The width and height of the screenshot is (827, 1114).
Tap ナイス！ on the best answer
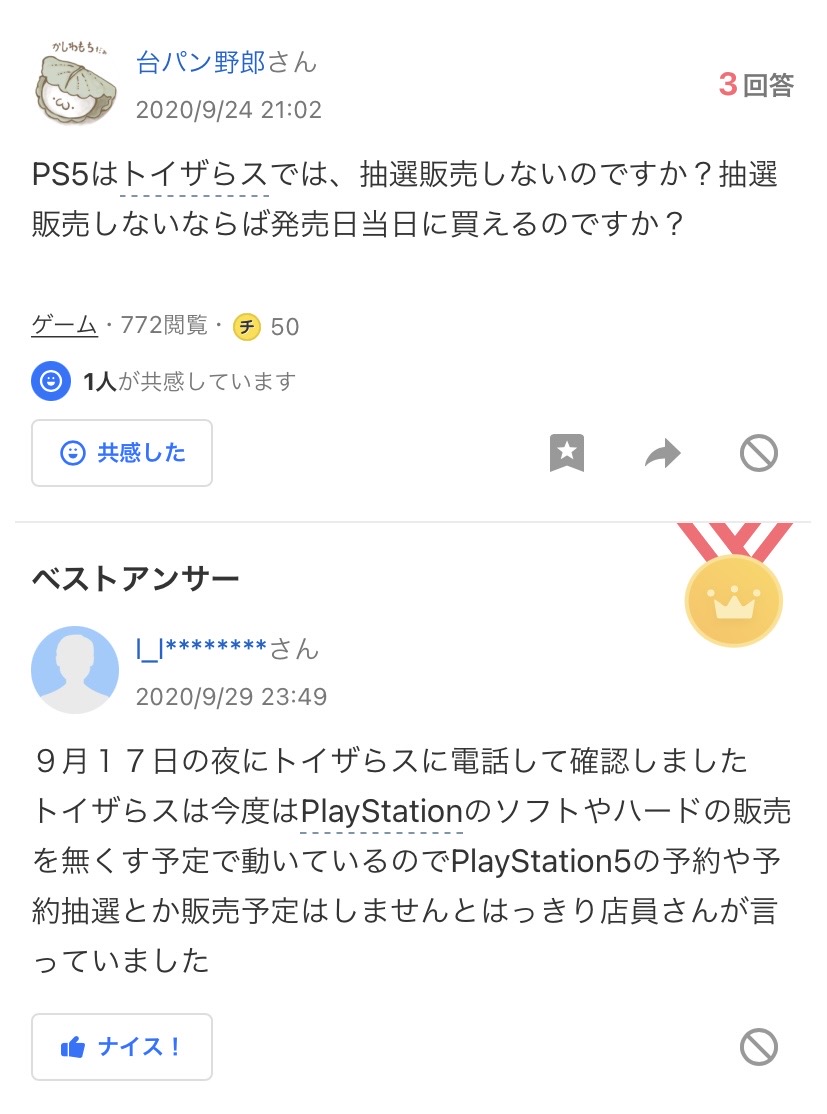pyautogui.click(x=122, y=1047)
